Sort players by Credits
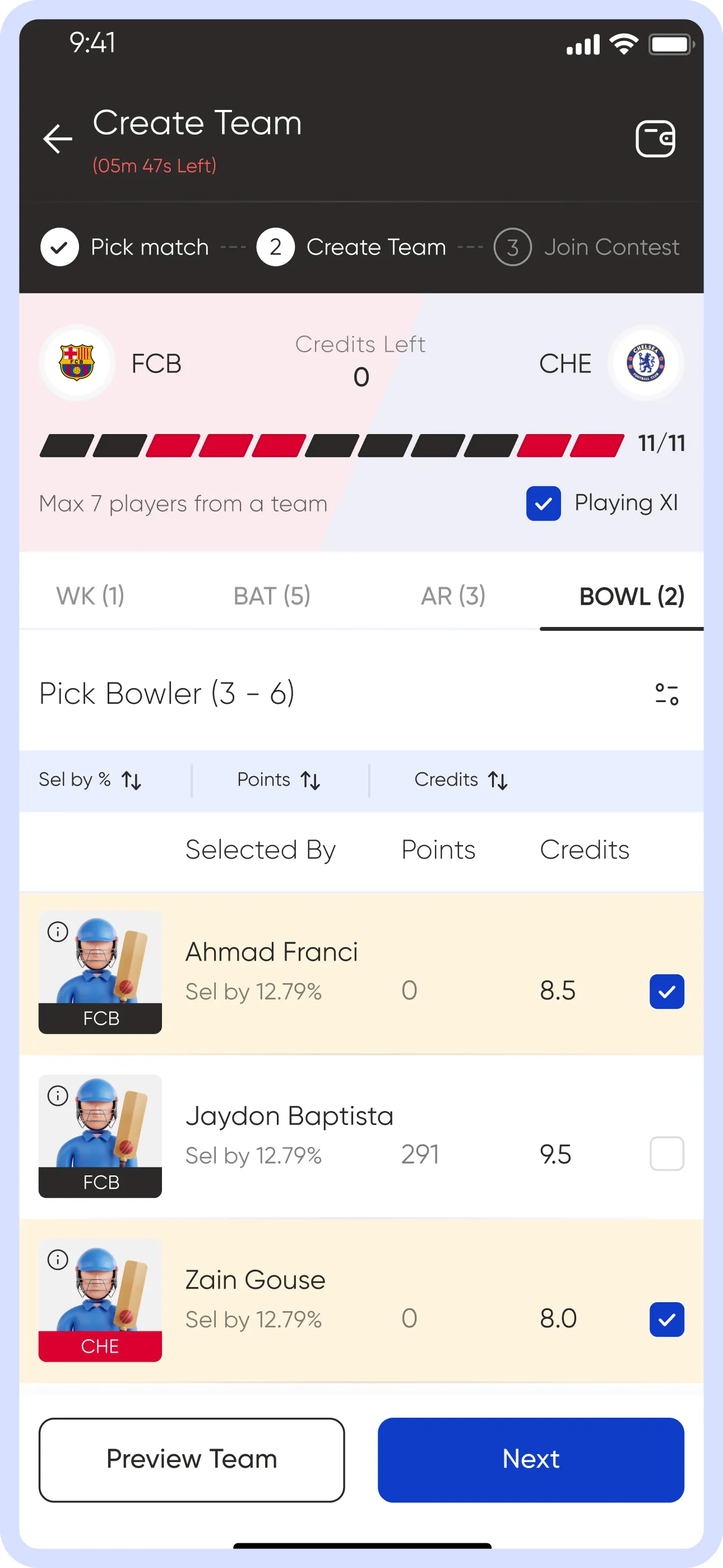This screenshot has height=1568, width=723. coord(461,780)
